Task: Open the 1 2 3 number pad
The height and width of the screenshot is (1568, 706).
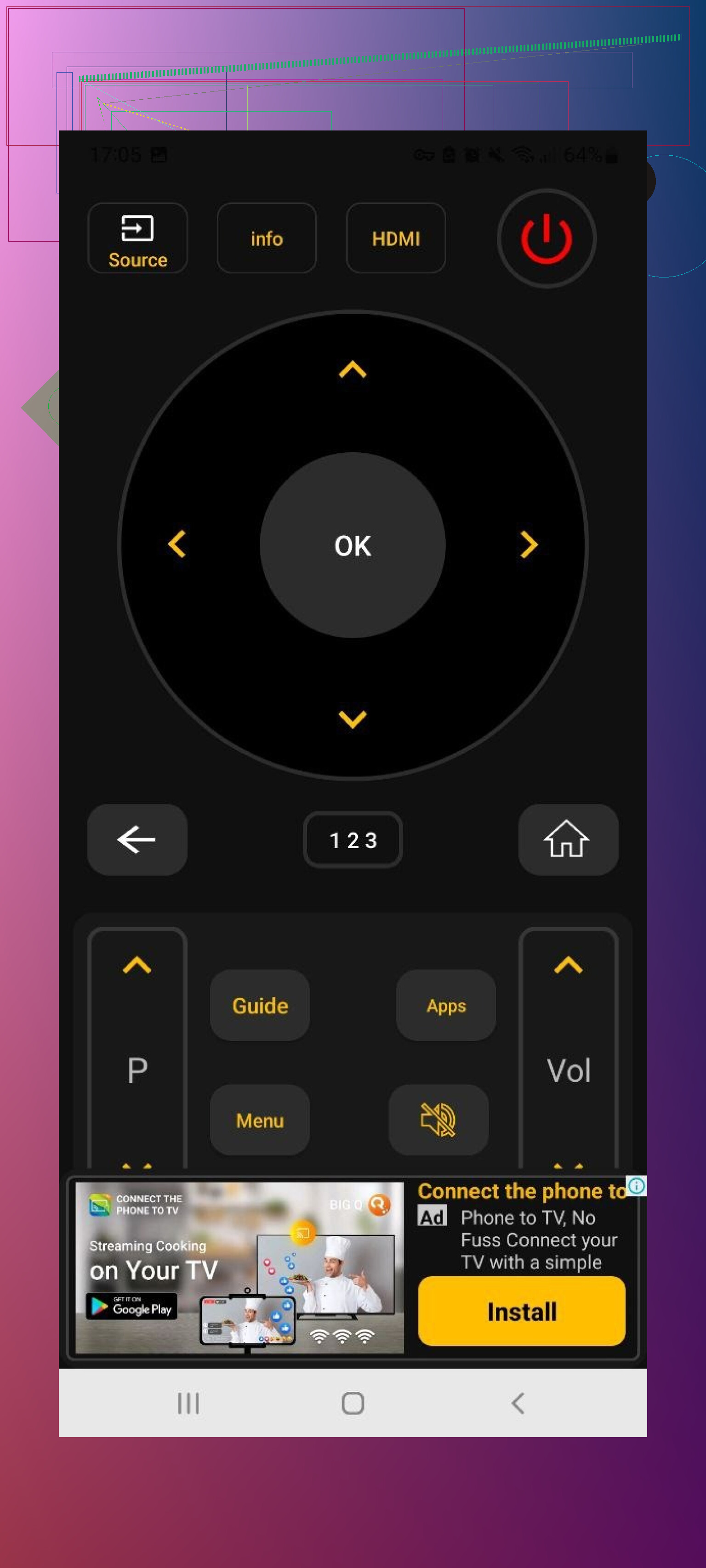Action: pos(353,840)
